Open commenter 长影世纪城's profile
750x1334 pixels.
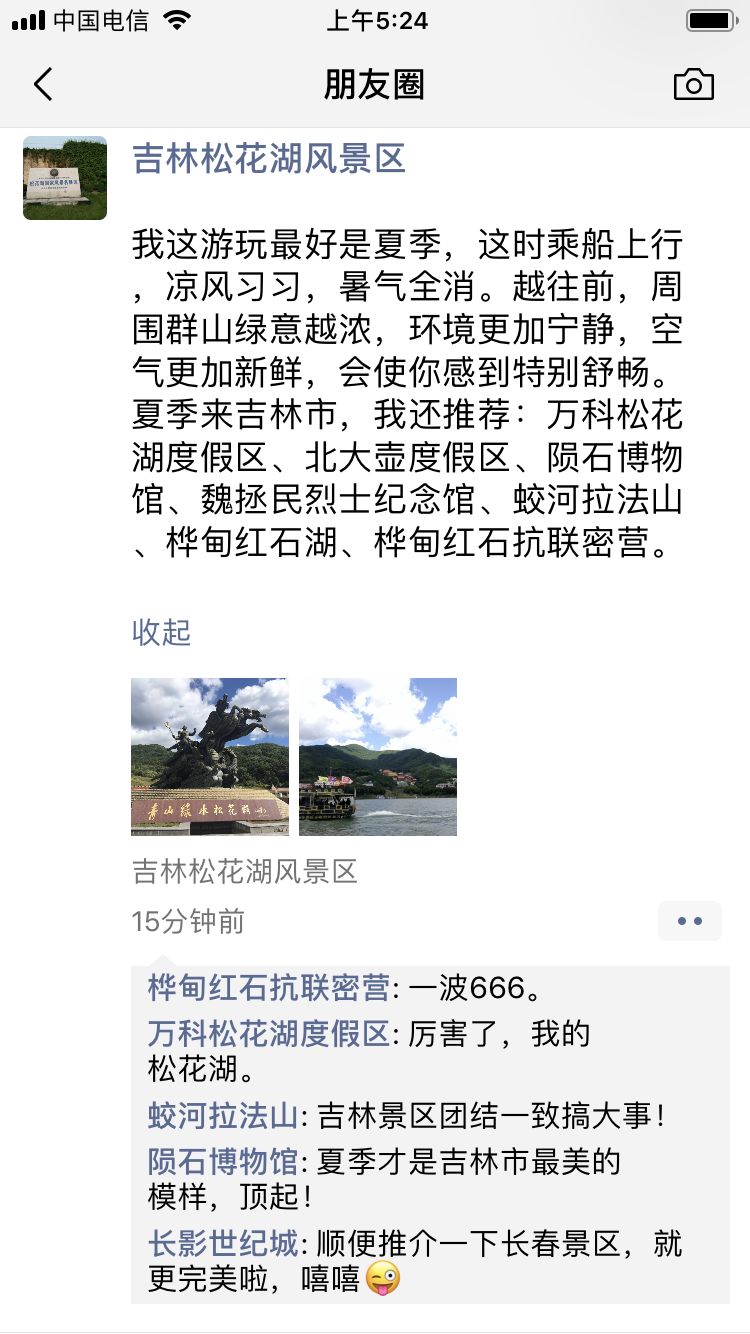223,1244
